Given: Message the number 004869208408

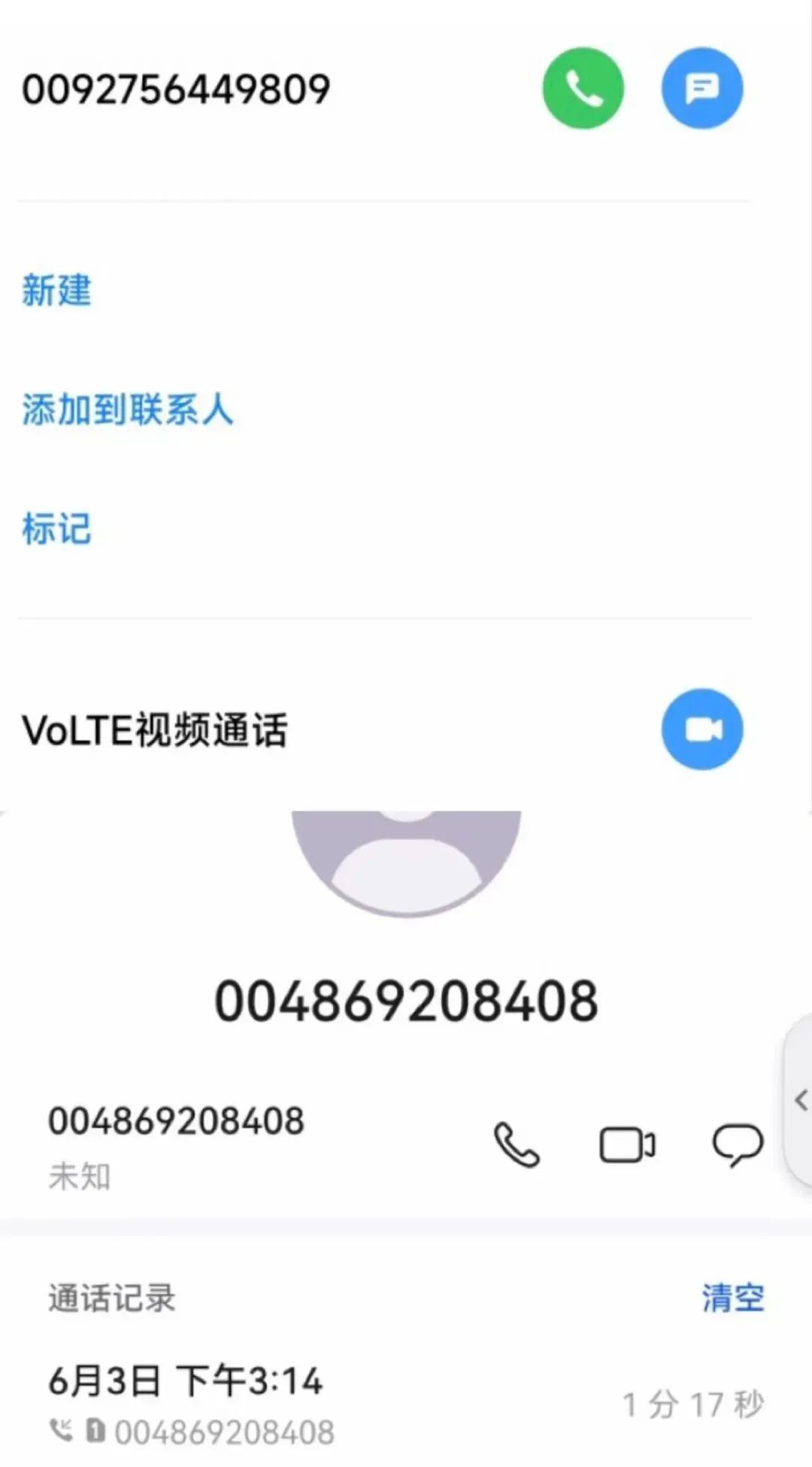Looking at the screenshot, I should click(736, 1144).
